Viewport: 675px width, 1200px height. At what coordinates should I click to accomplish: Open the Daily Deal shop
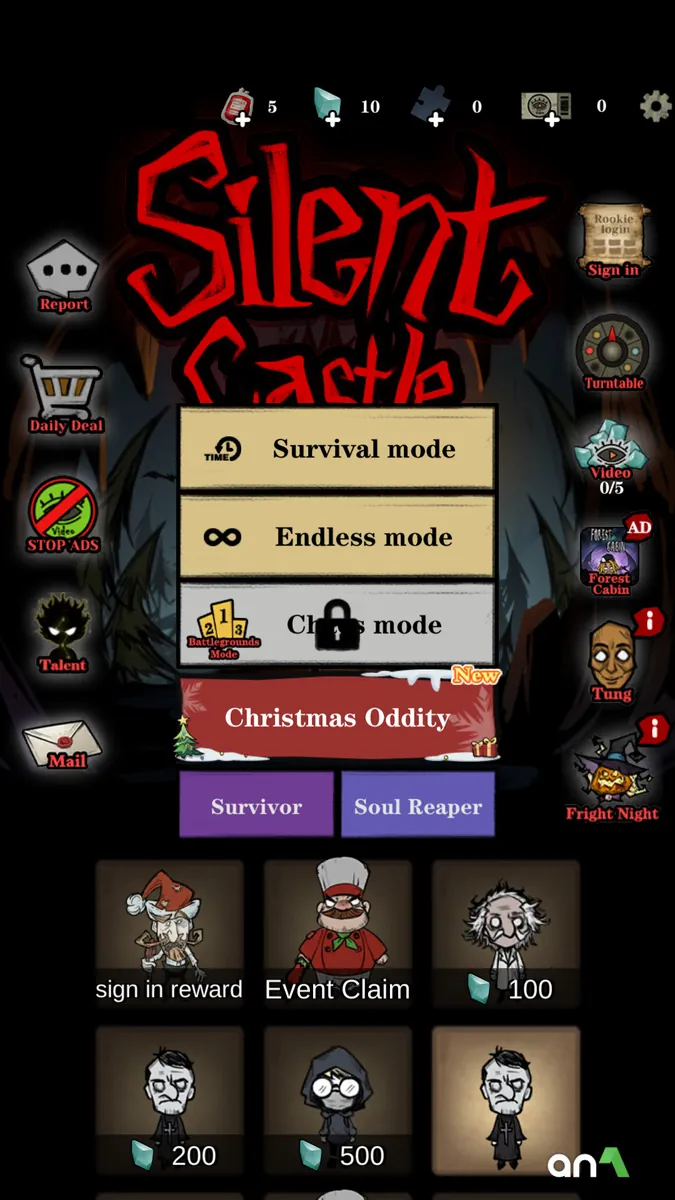[x=64, y=395]
